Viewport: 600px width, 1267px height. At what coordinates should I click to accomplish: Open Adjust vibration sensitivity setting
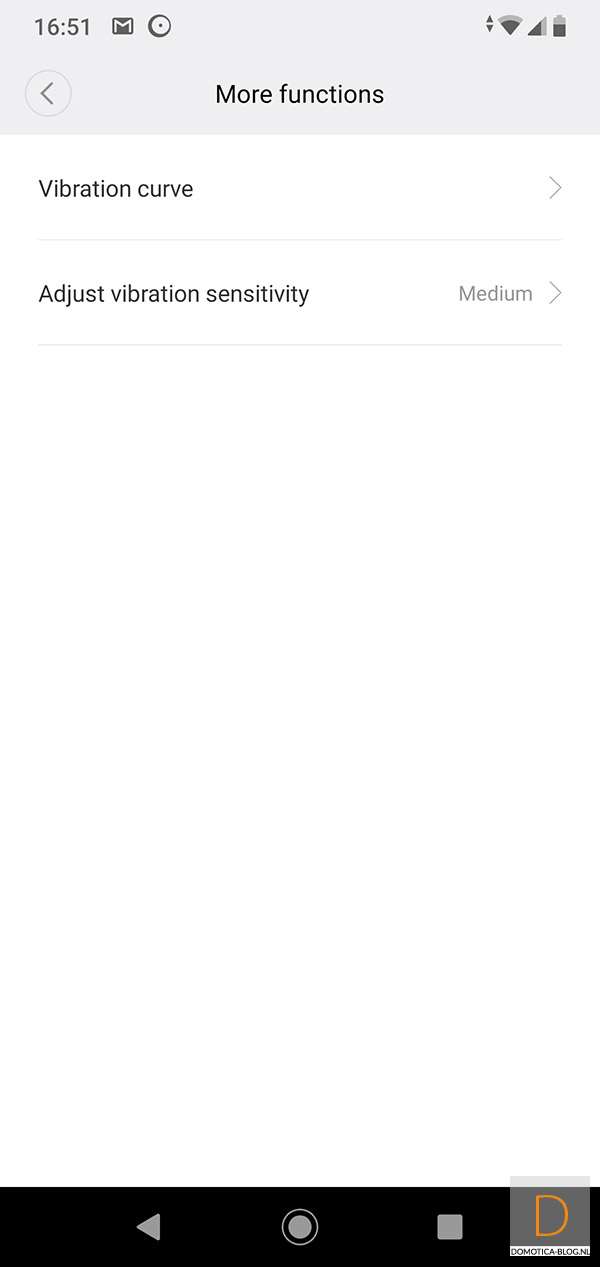(300, 294)
